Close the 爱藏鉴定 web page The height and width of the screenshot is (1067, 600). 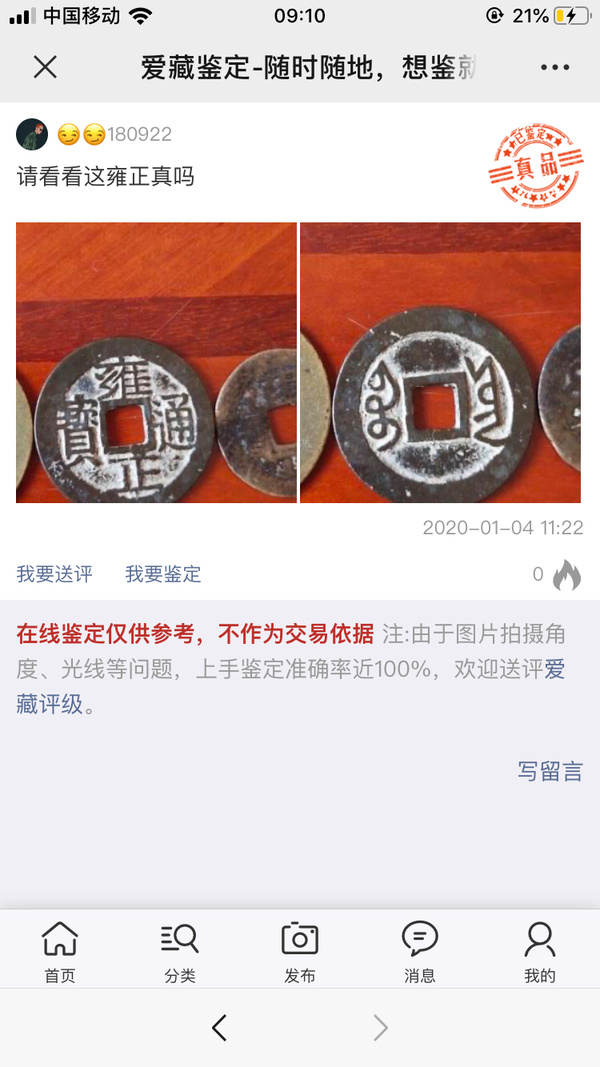(45, 67)
